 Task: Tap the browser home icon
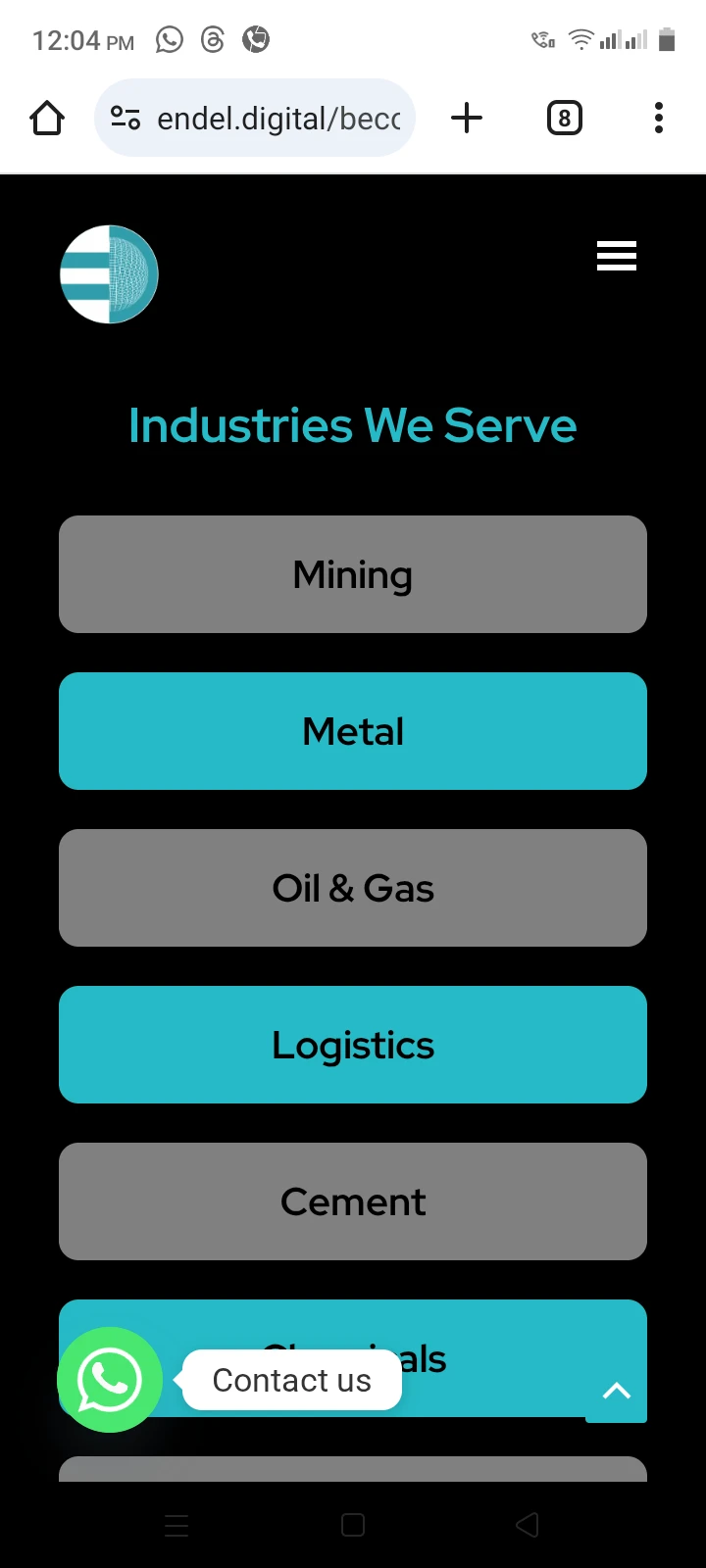(x=47, y=119)
